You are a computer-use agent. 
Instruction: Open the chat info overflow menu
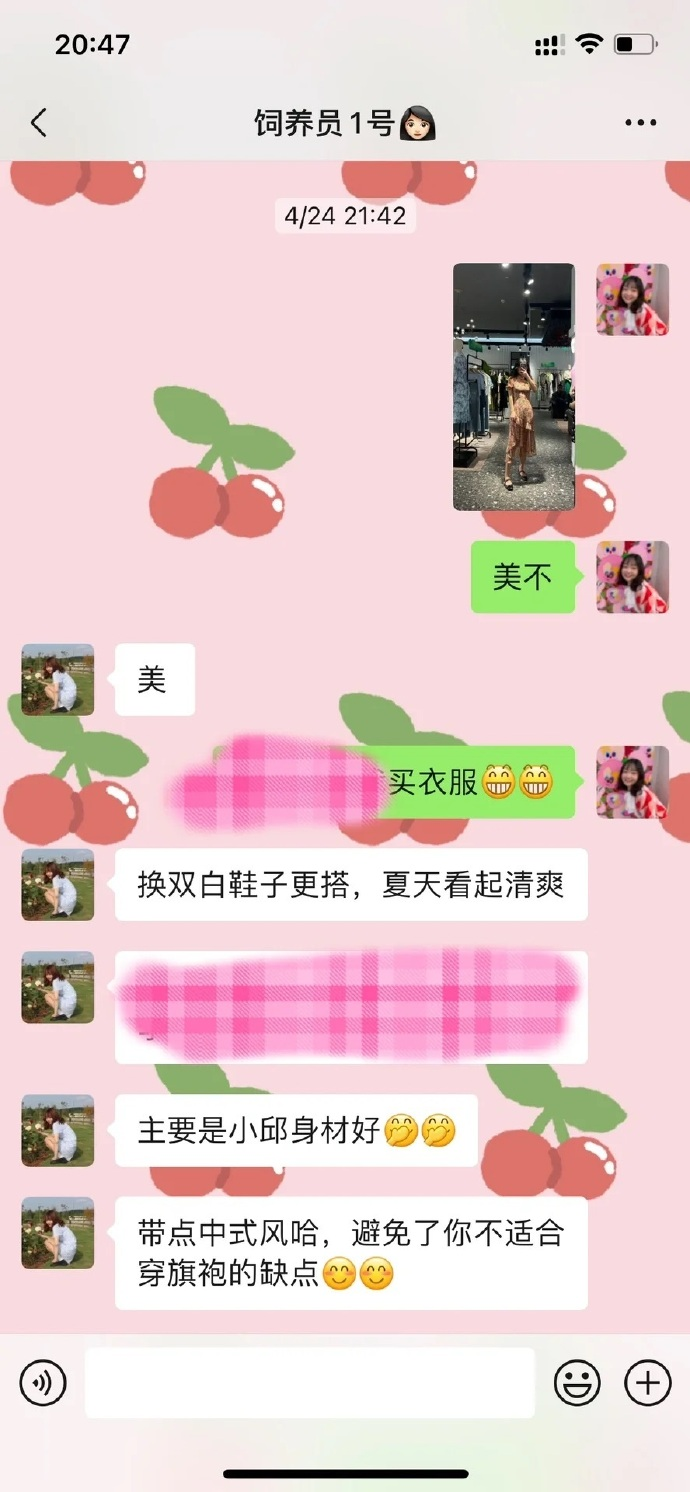[640, 123]
